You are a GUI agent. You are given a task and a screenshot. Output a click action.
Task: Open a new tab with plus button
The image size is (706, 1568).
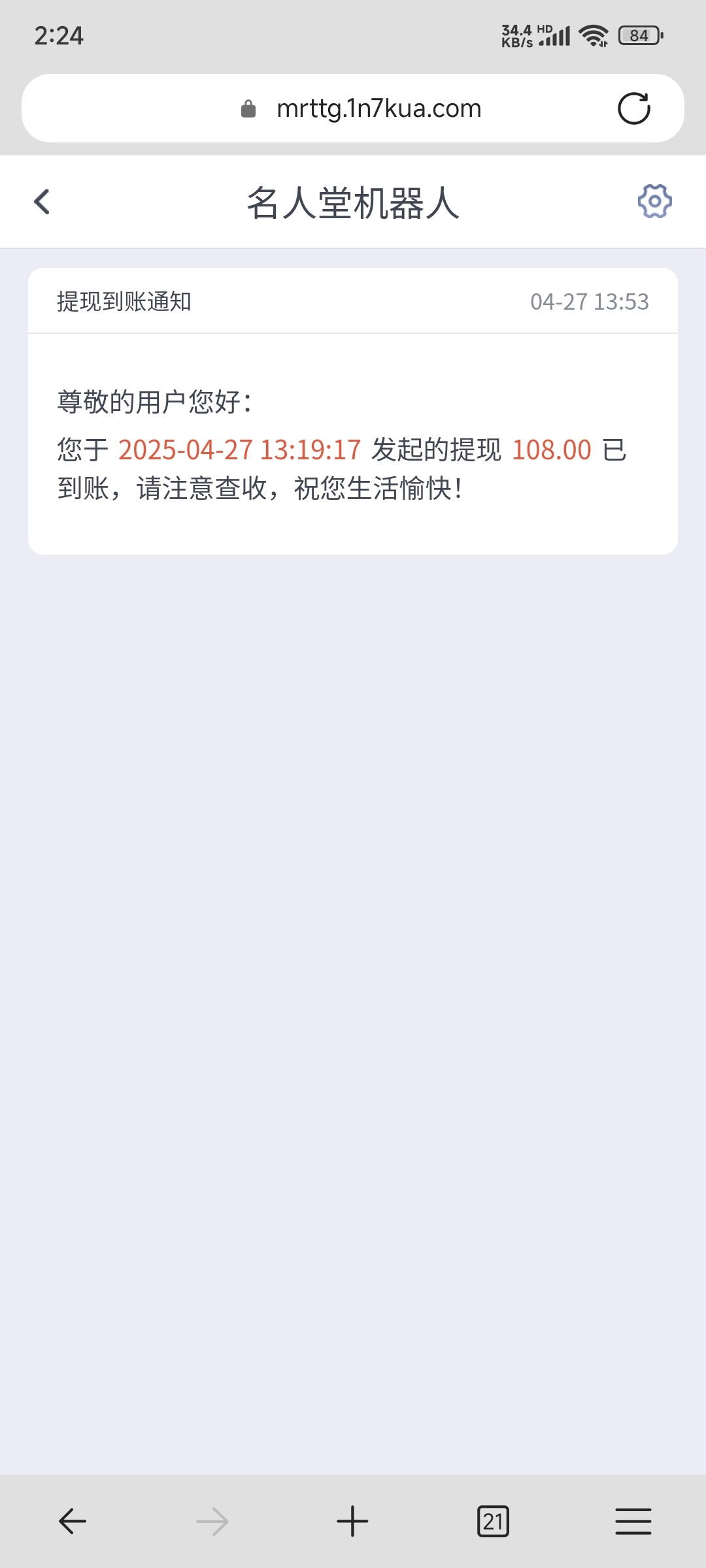click(352, 1521)
